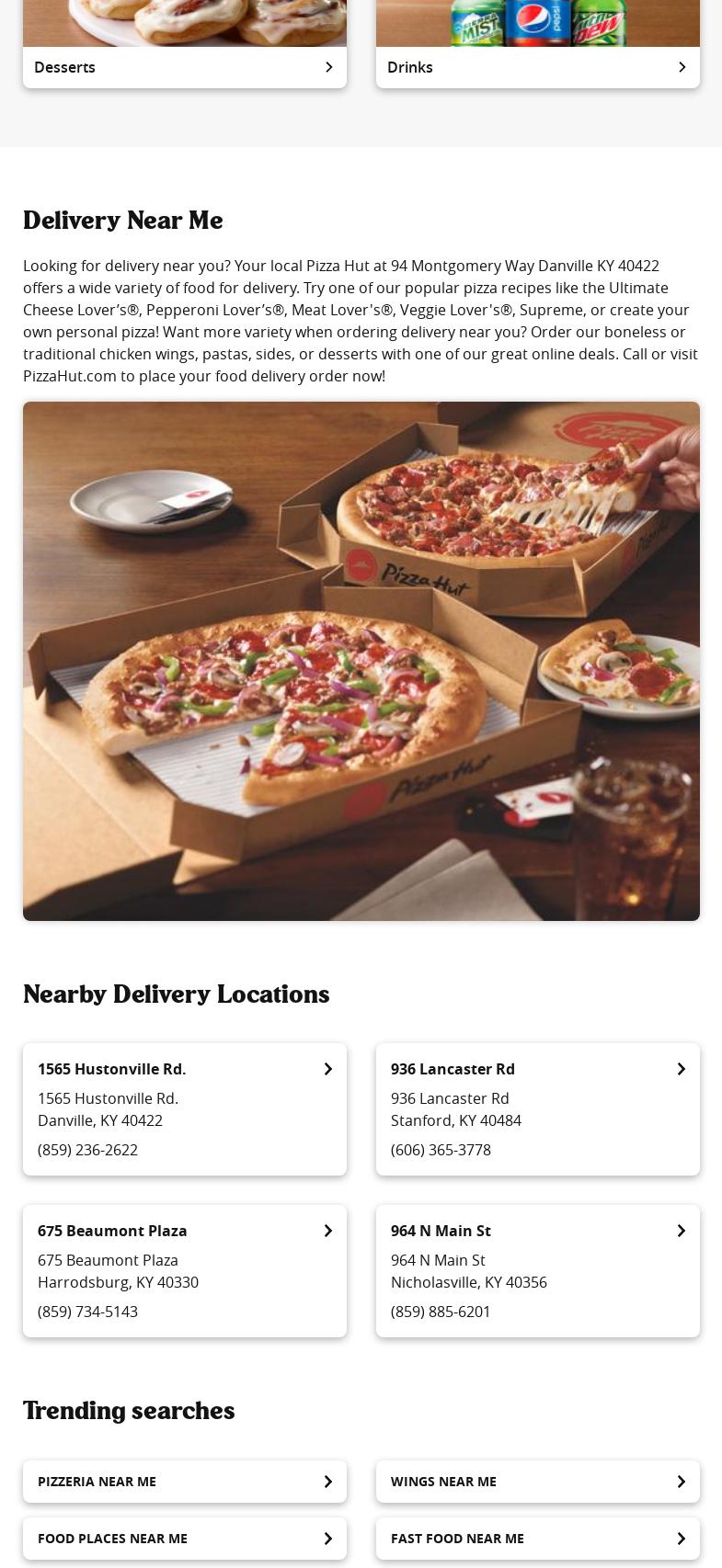Select the 675 Beaumont Plaza location card
Viewport: 722px width, 1568px height.
pyautogui.click(x=112, y=1231)
